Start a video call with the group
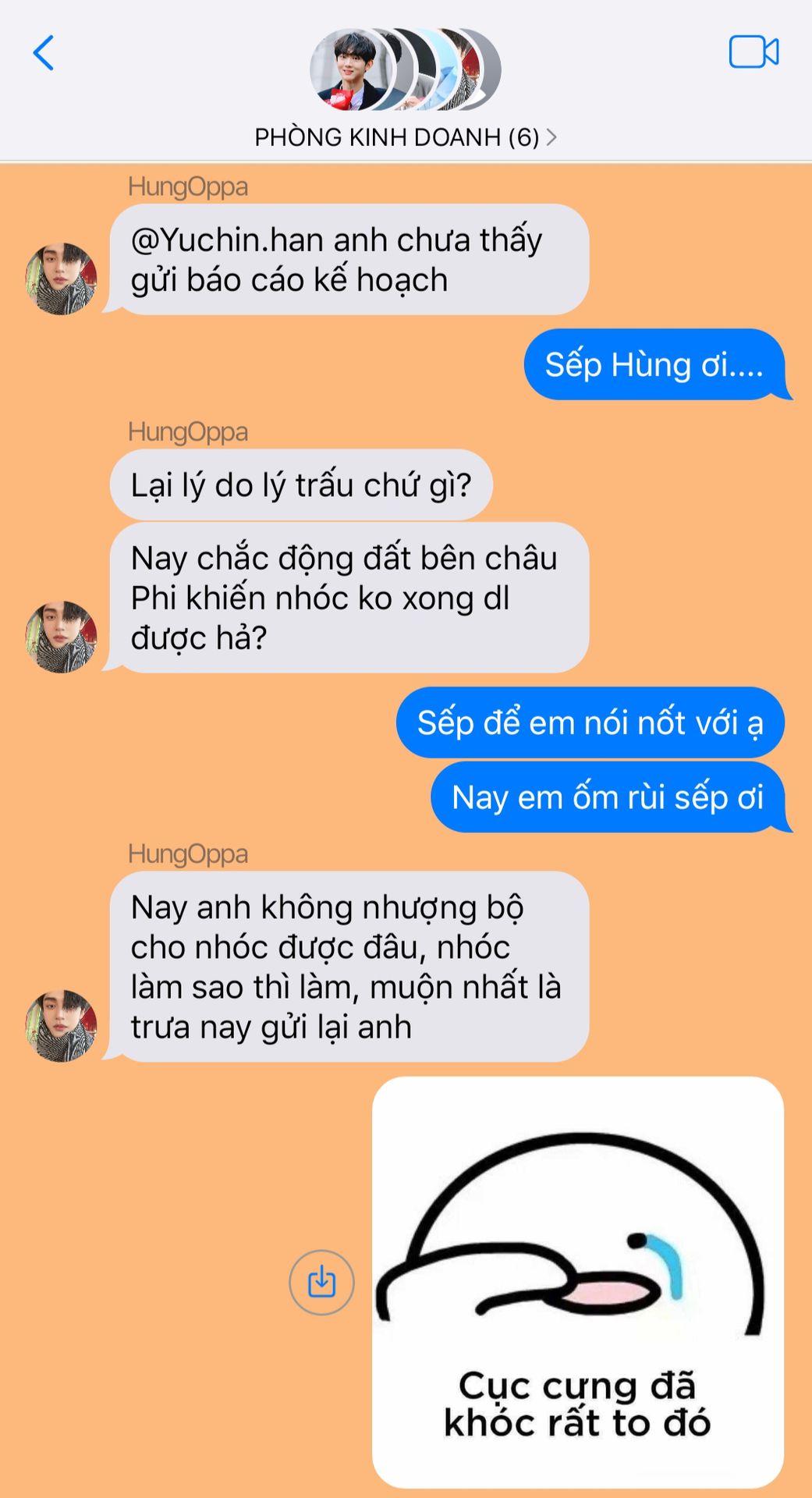Viewport: 812px width, 1498px height. coord(753,52)
